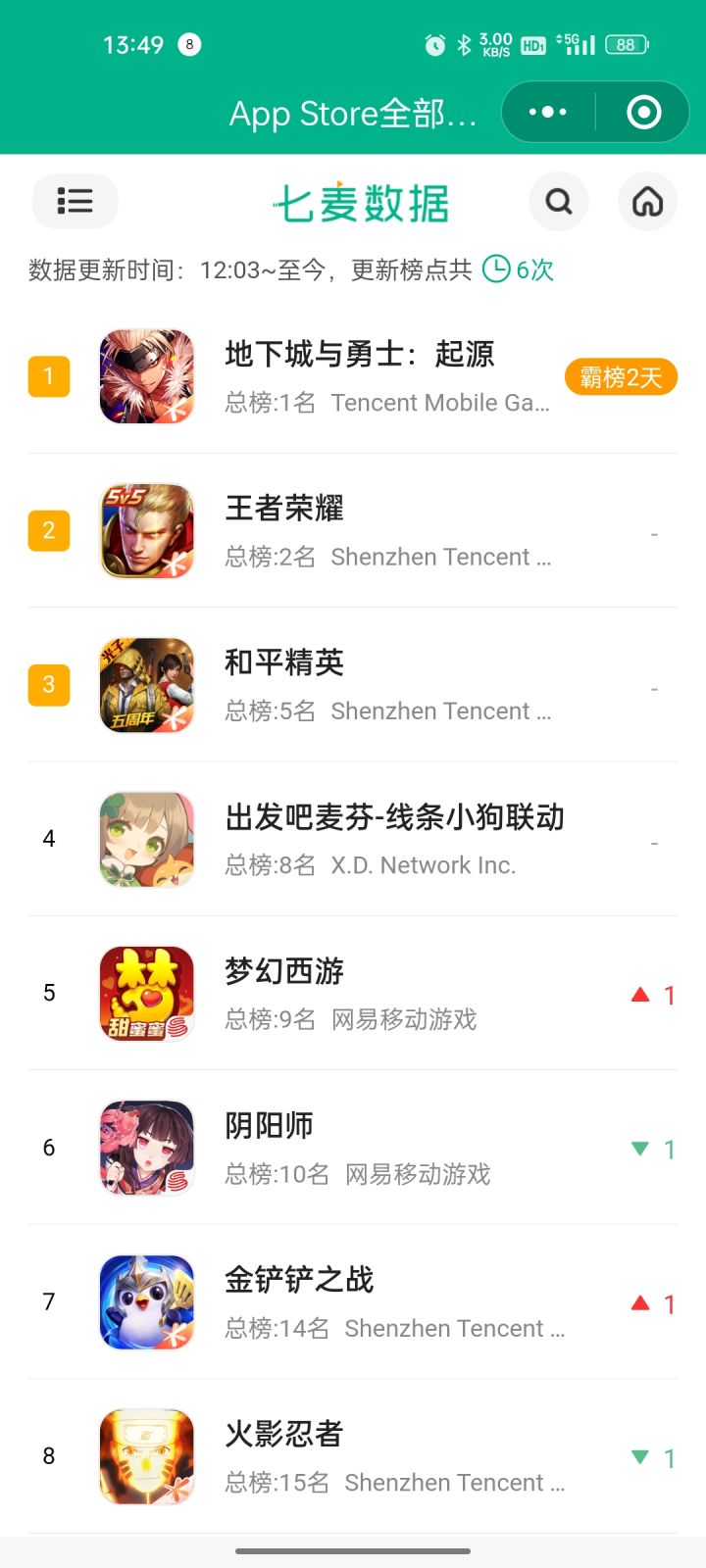The height and width of the screenshot is (1568, 706).
Task: Open the list menu icon
Action: point(75,201)
